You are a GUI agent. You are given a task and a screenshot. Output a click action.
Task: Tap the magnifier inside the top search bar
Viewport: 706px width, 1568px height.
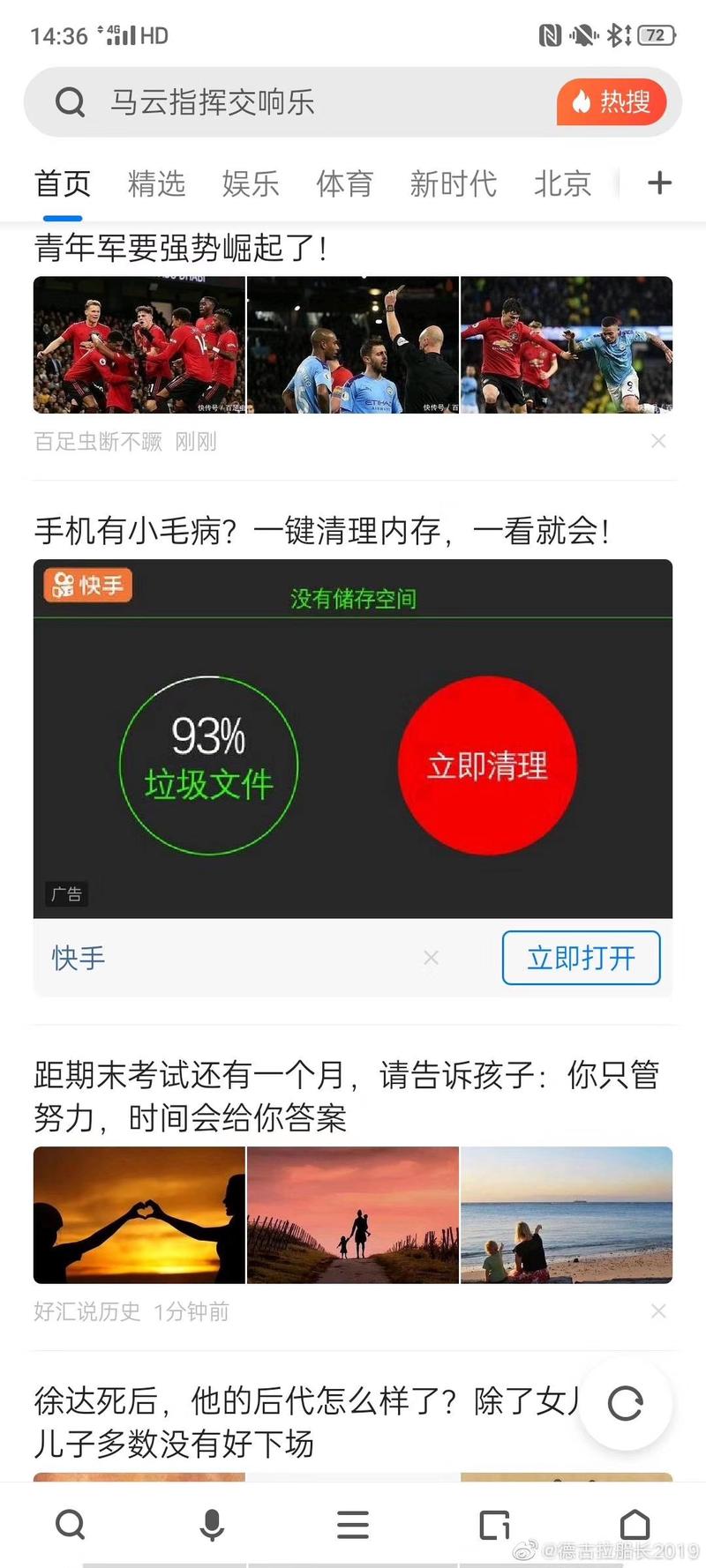pos(70,102)
